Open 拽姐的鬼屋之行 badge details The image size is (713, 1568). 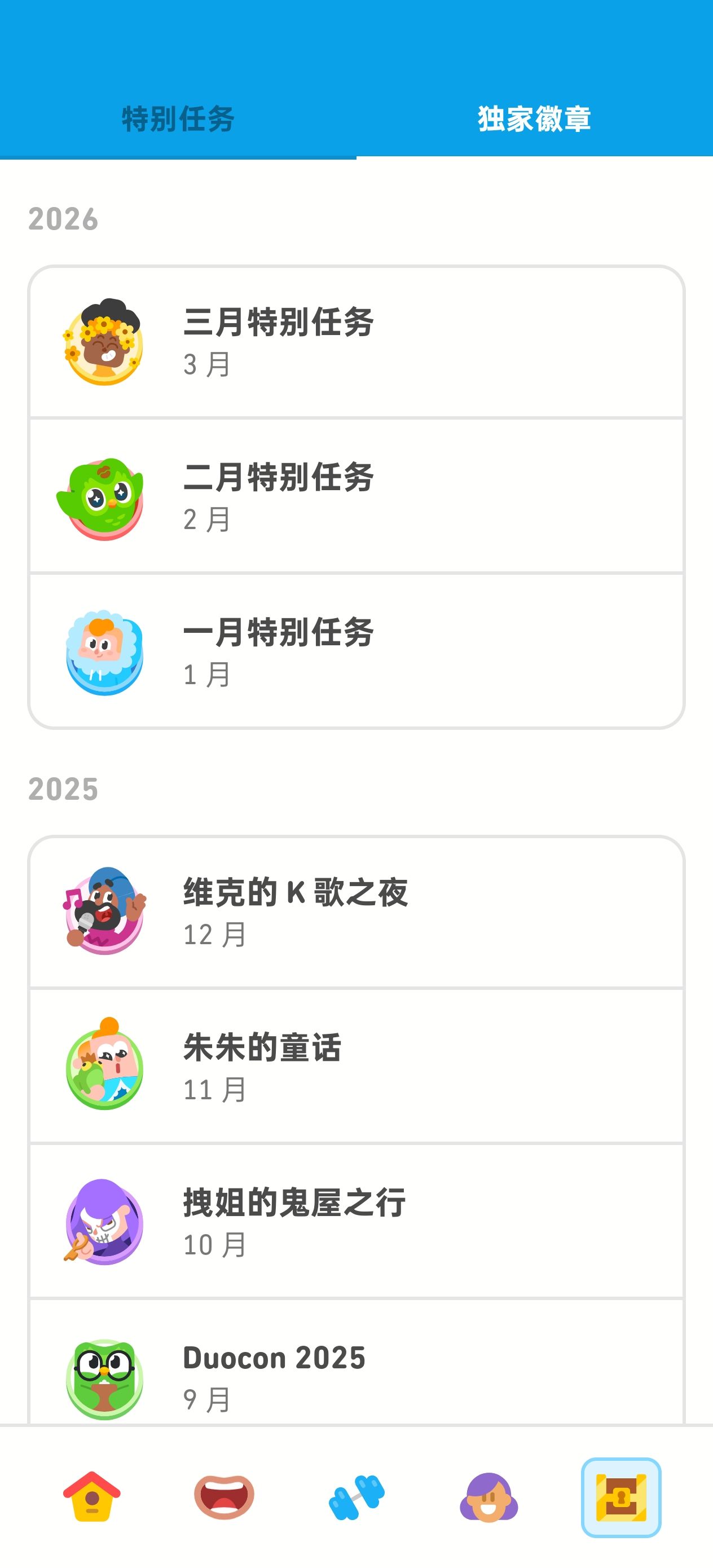coord(356,1221)
